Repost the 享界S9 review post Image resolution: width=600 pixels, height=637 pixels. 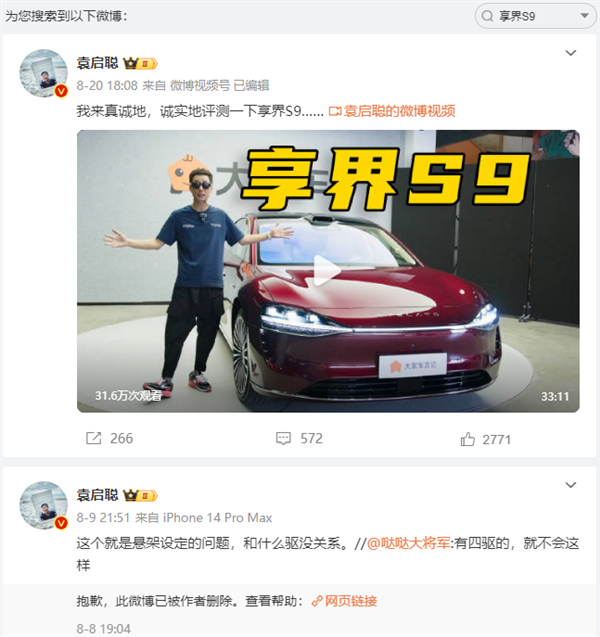(x=110, y=438)
